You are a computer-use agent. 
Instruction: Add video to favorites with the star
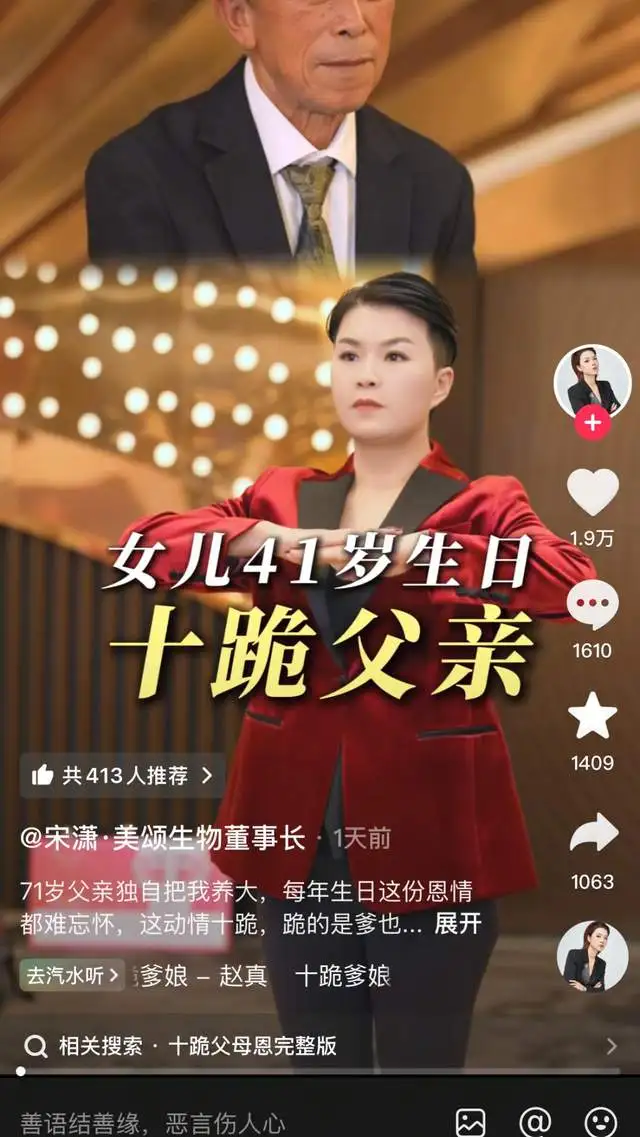coord(592,716)
